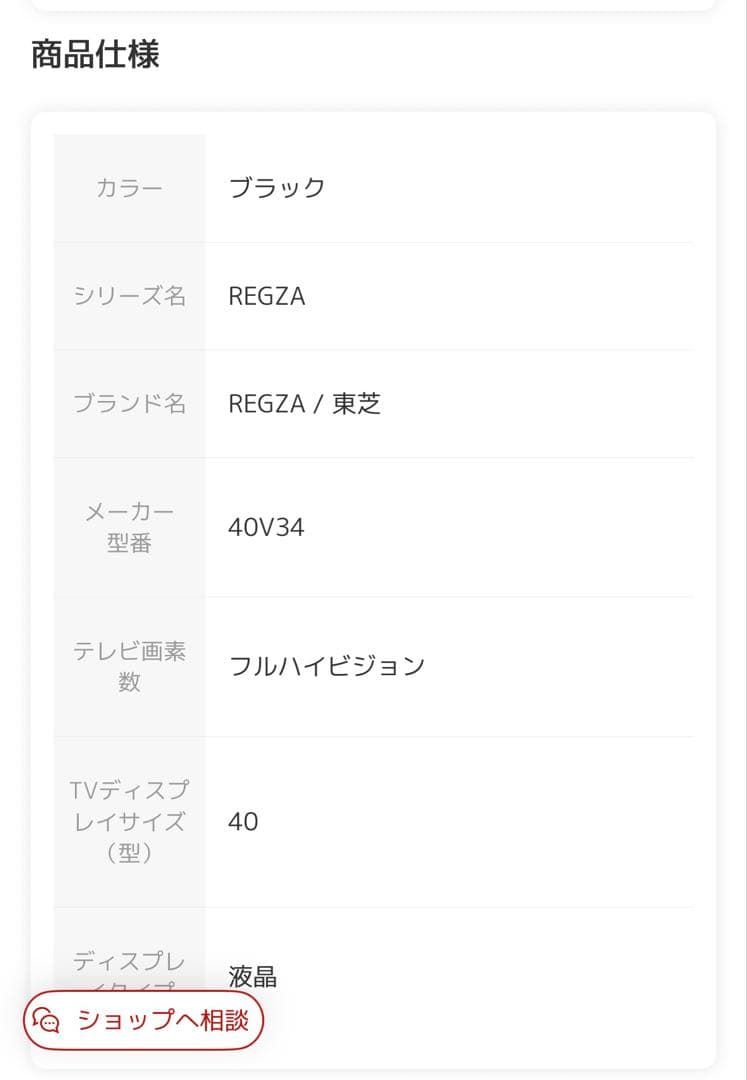Select the 40V34 model number value

tap(263, 527)
